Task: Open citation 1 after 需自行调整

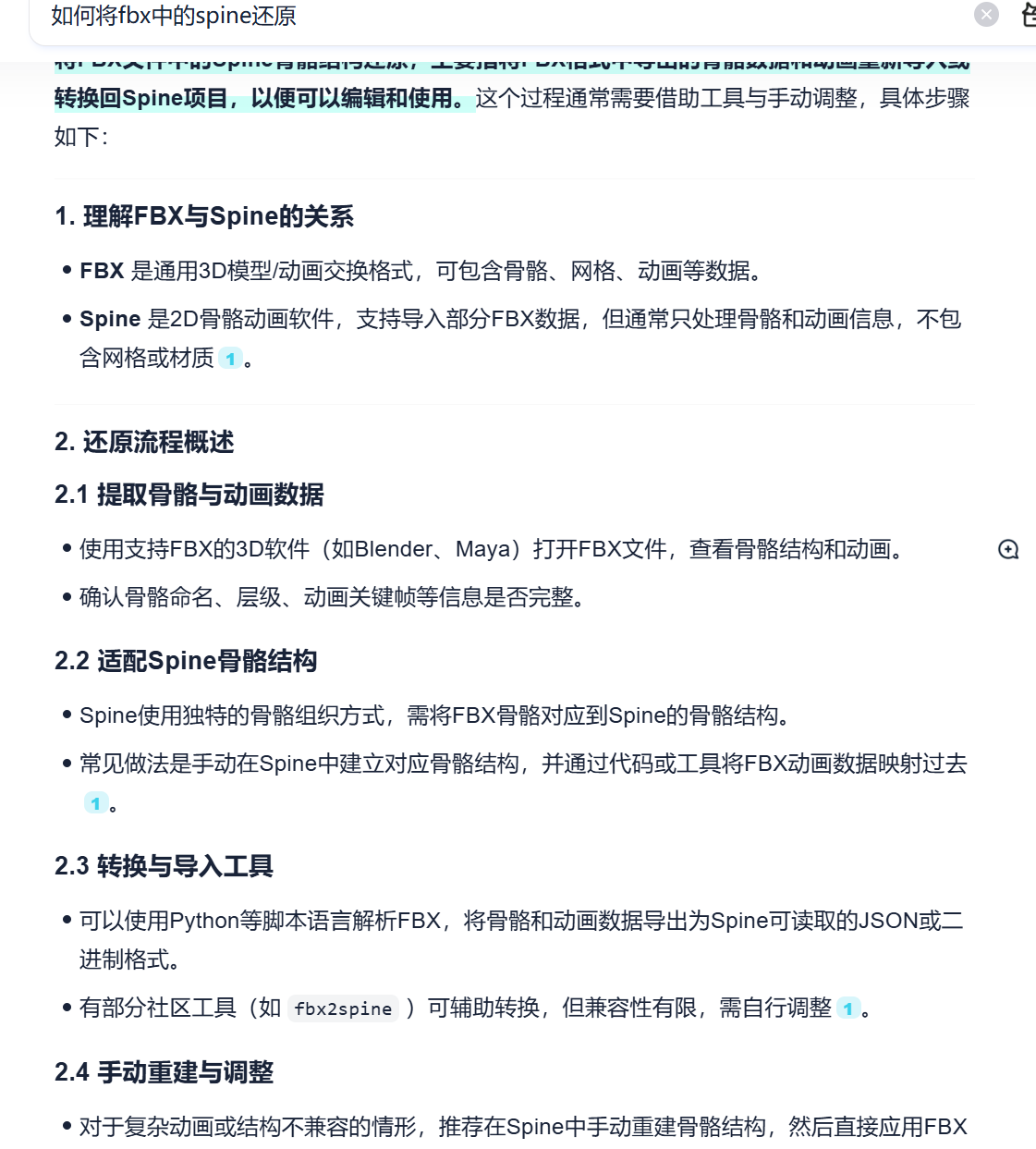Action: click(848, 1008)
